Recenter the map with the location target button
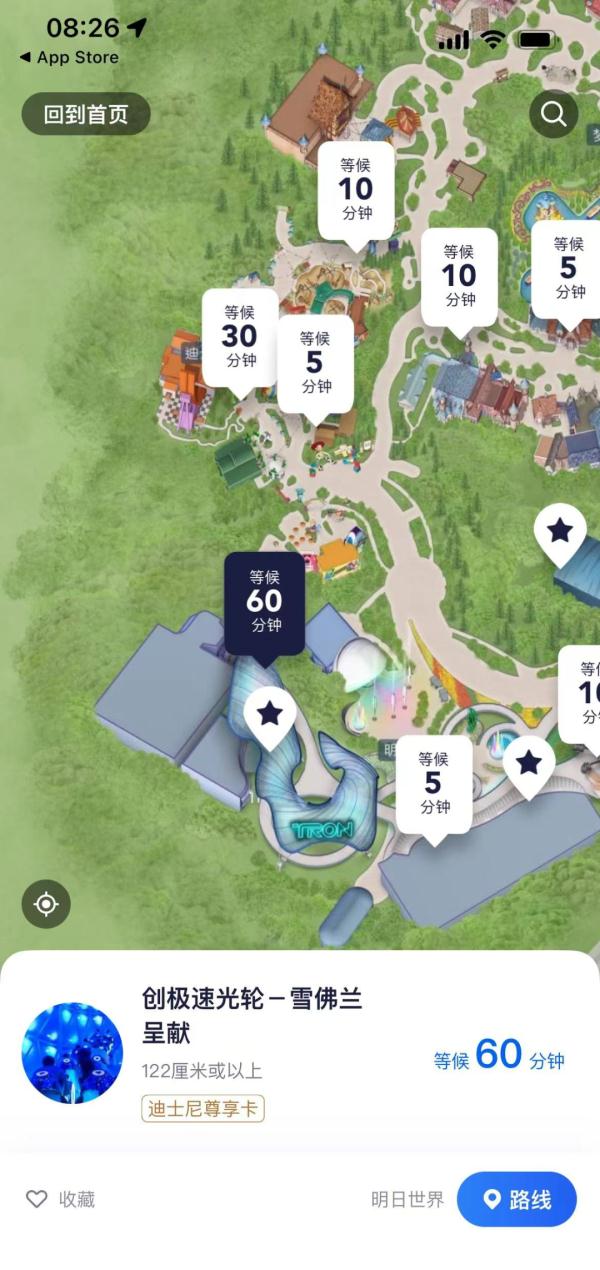Viewport: 600px width, 1270px height. click(x=46, y=904)
